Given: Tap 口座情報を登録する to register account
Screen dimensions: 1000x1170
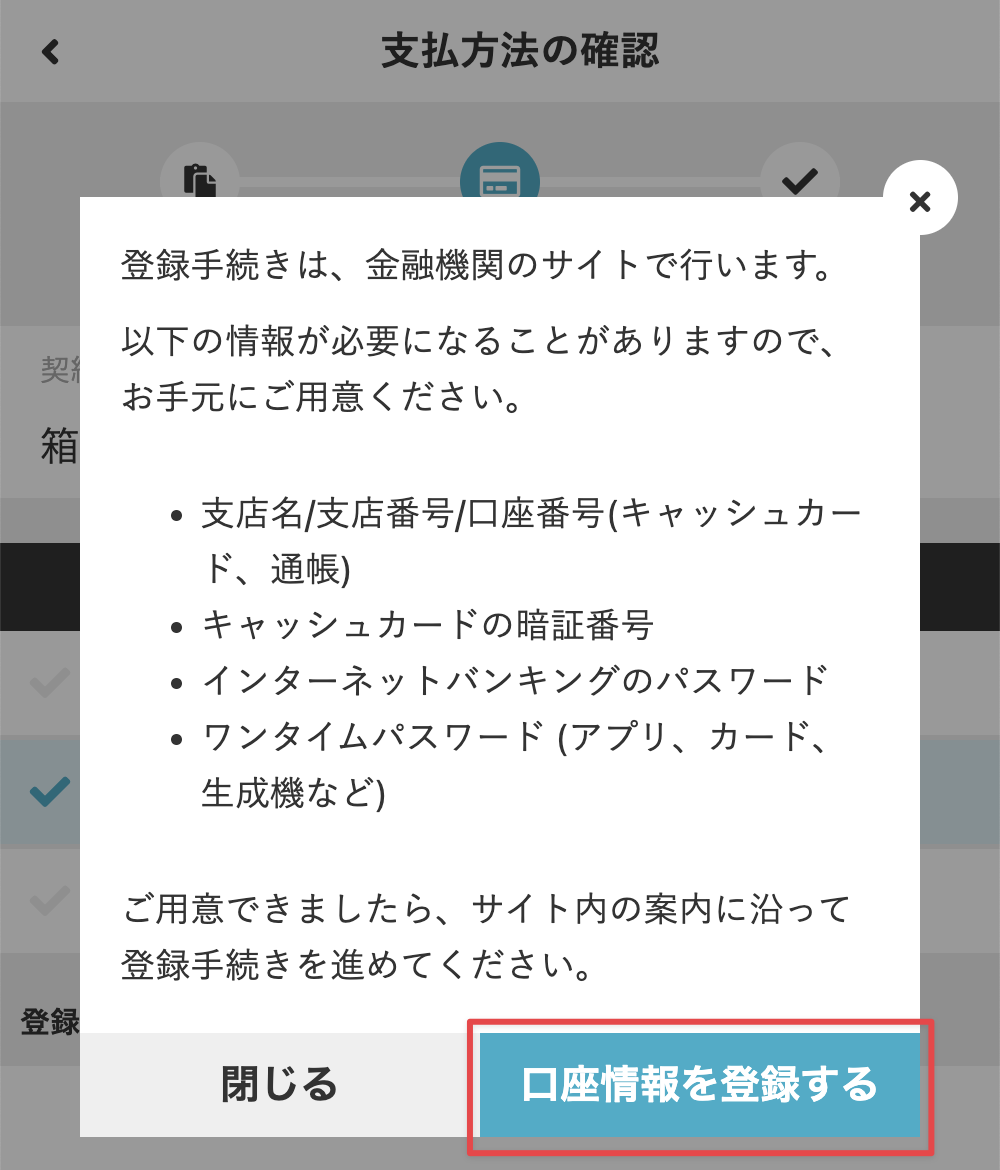Looking at the screenshot, I should [699, 1085].
